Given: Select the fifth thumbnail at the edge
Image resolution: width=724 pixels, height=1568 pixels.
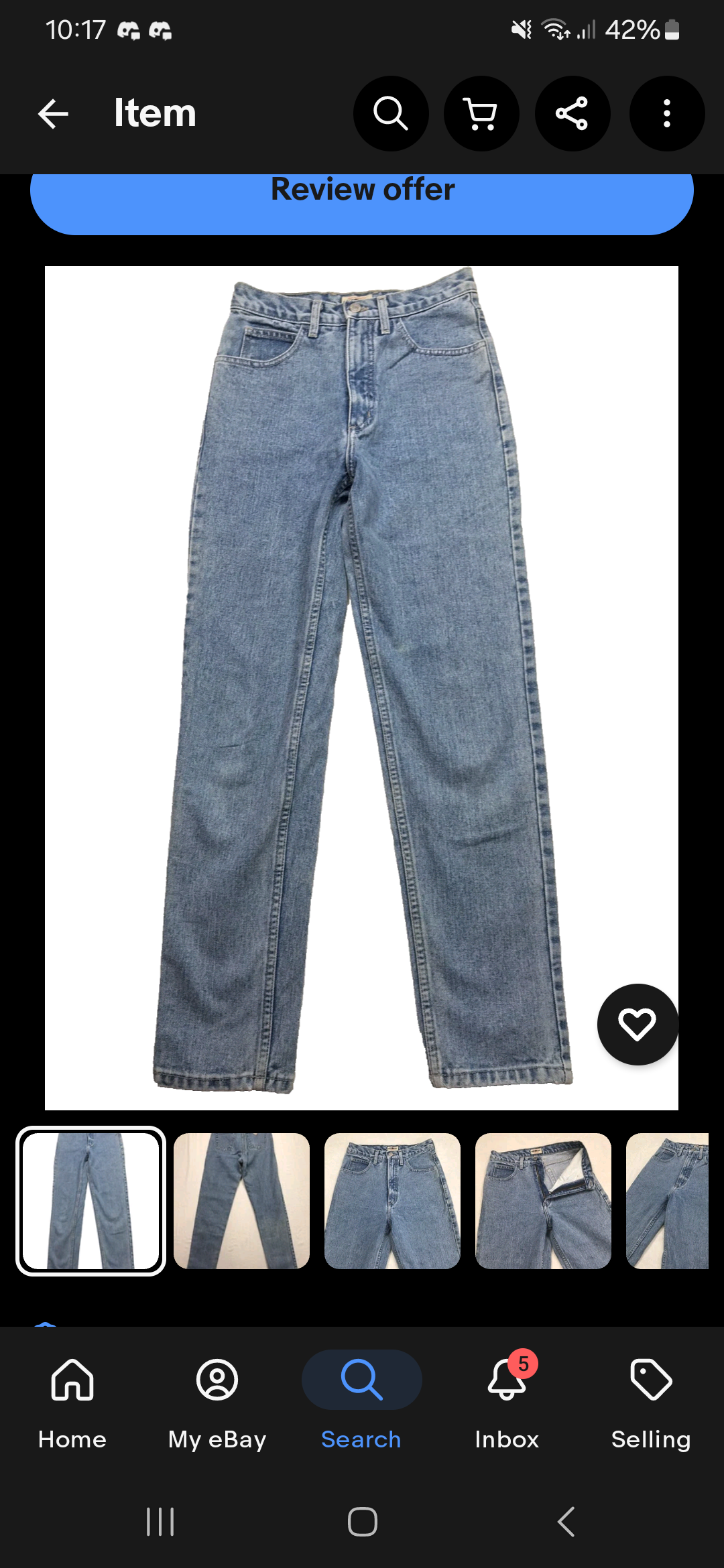Looking at the screenshot, I should click(667, 1201).
